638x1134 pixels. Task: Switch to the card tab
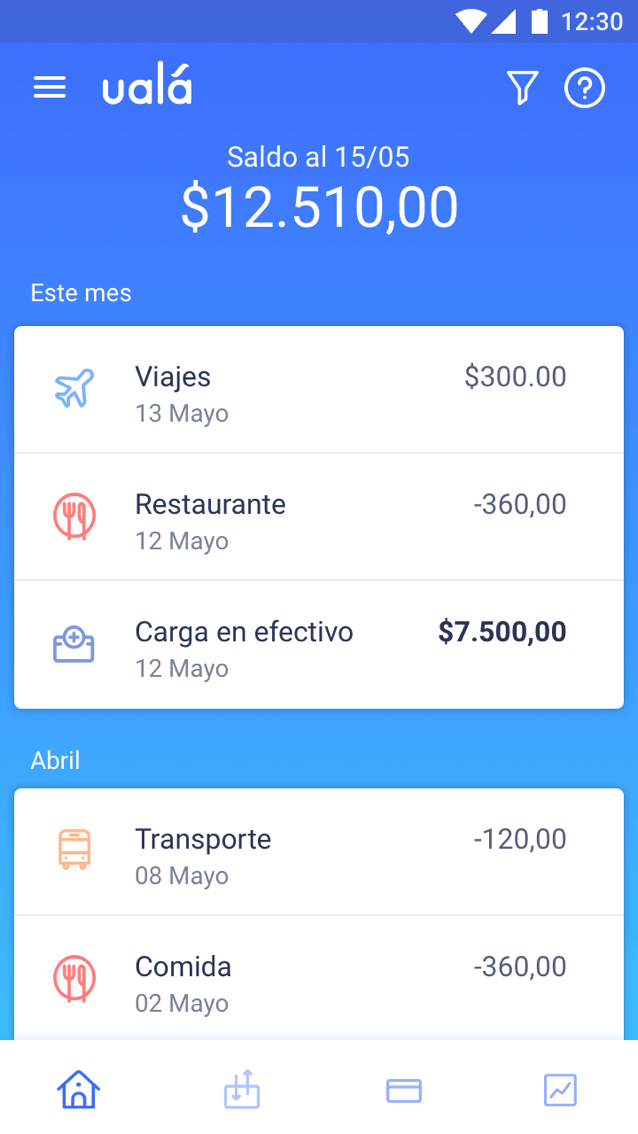403,1090
